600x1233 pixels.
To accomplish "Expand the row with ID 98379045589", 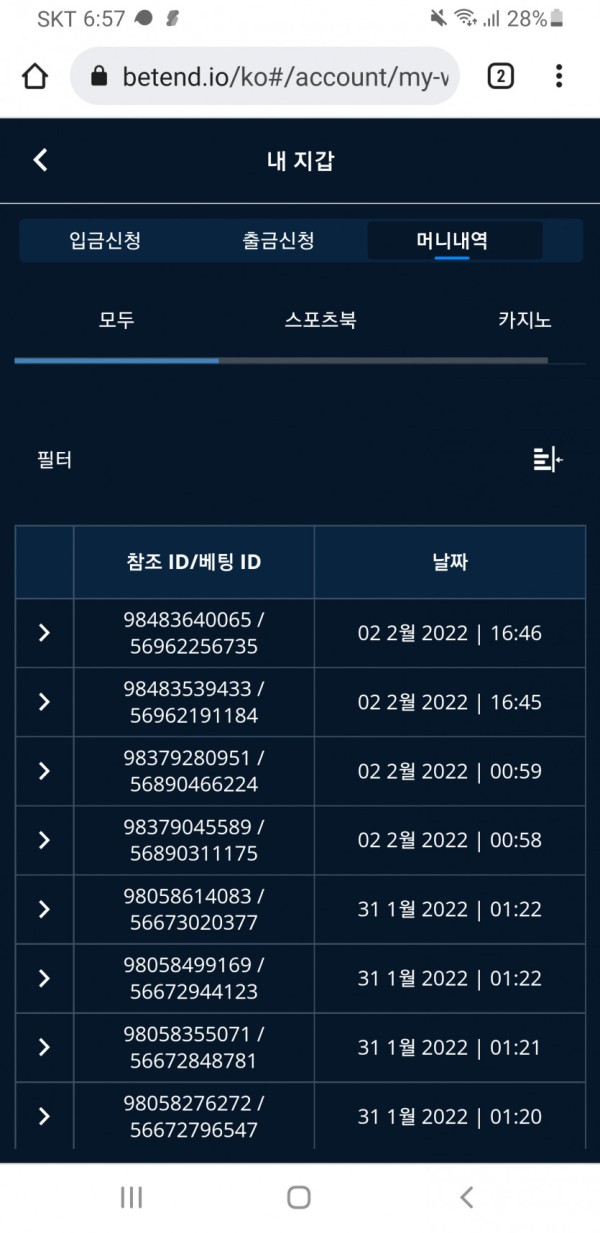I will tap(44, 840).
